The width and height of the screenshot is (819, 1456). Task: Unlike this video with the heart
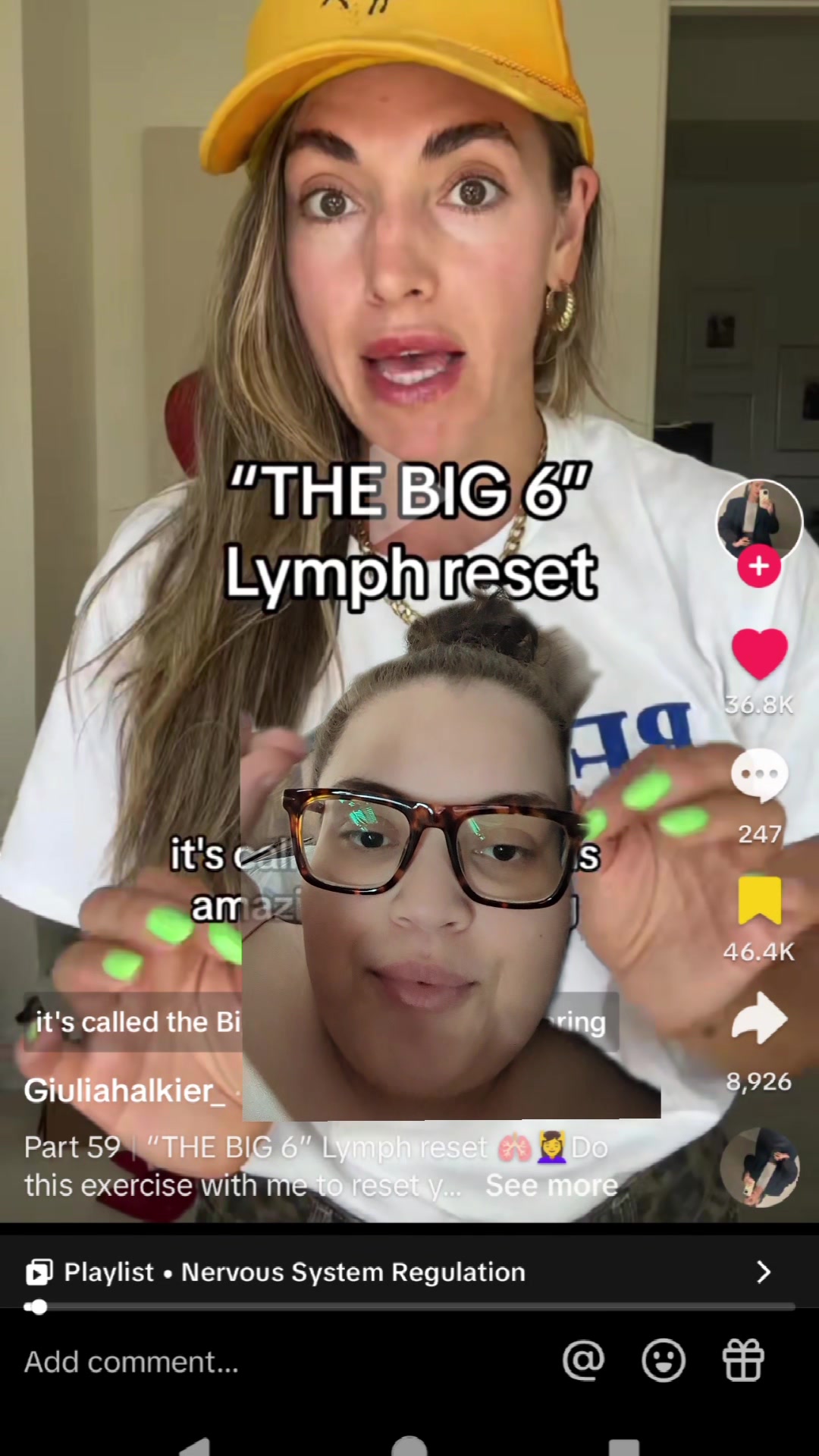point(759,654)
